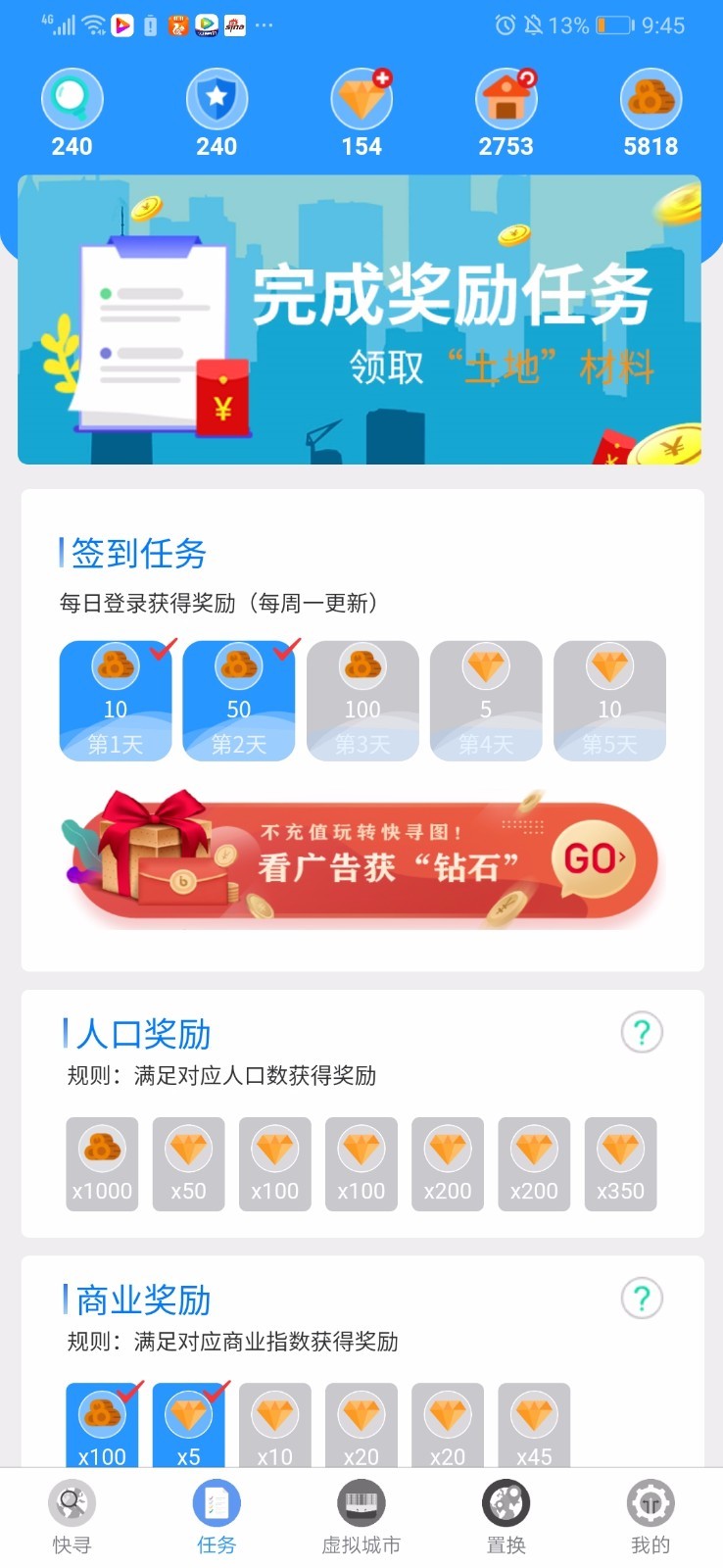
Task: Click the day 2 claimed checkmark card
Action: 238,700
